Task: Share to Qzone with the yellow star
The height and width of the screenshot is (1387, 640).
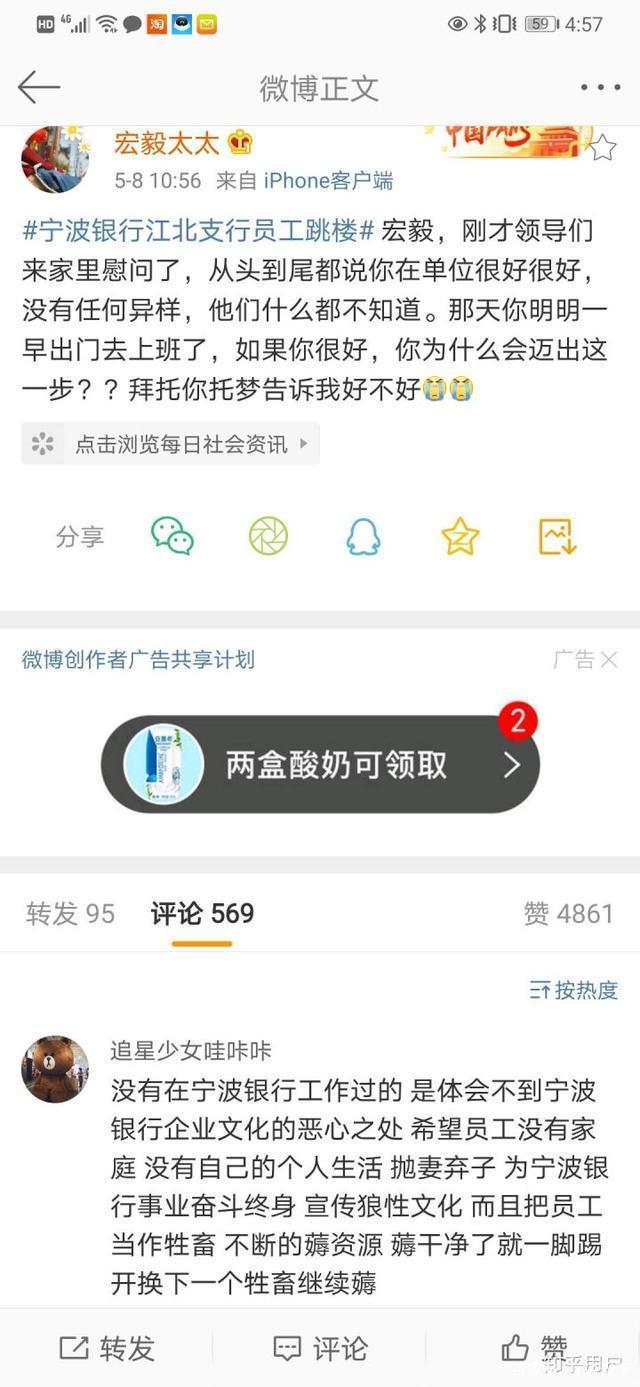Action: click(460, 537)
